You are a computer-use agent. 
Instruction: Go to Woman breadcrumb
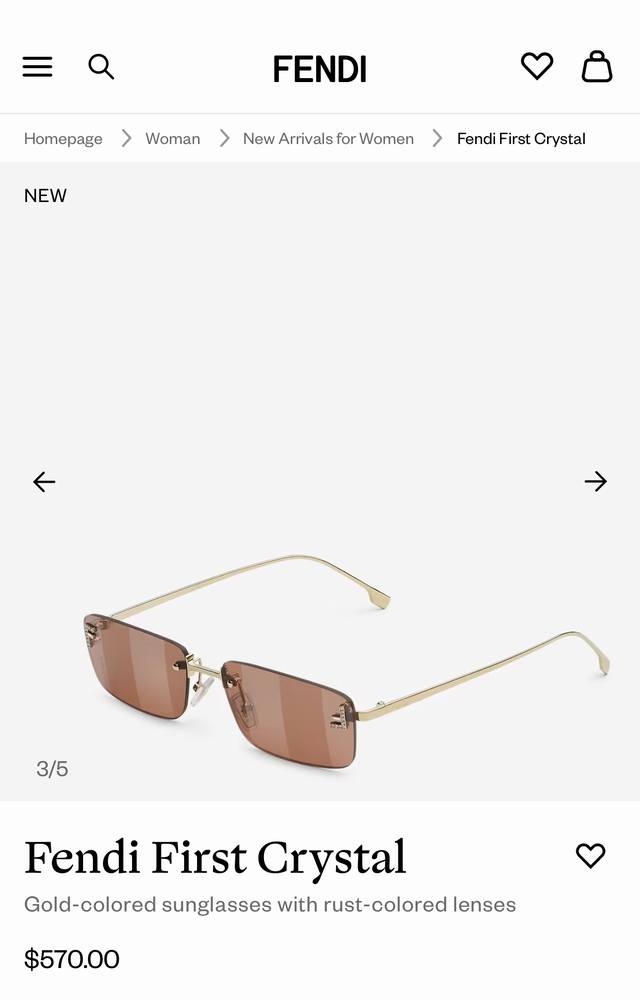tap(172, 139)
